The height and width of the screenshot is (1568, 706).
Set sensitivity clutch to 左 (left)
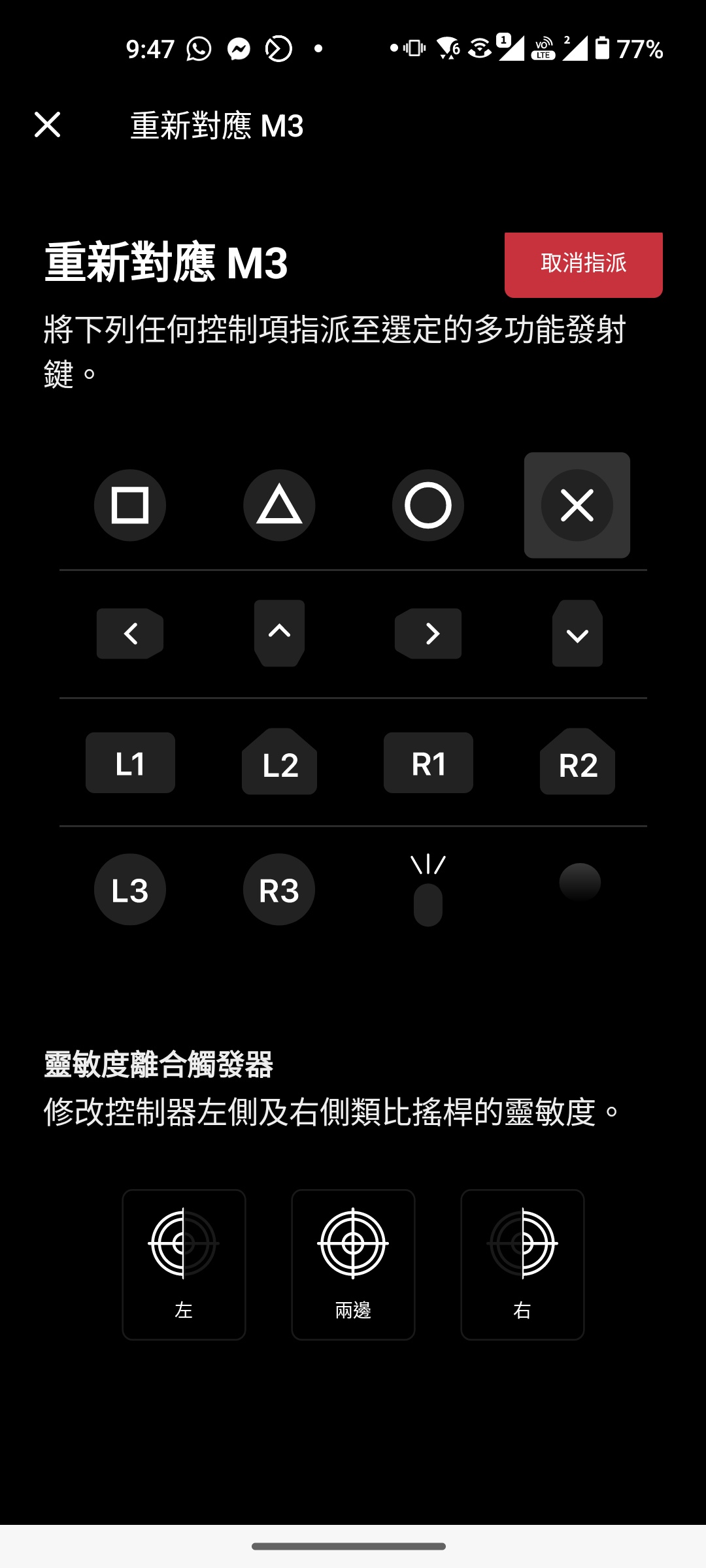pyautogui.click(x=184, y=1264)
